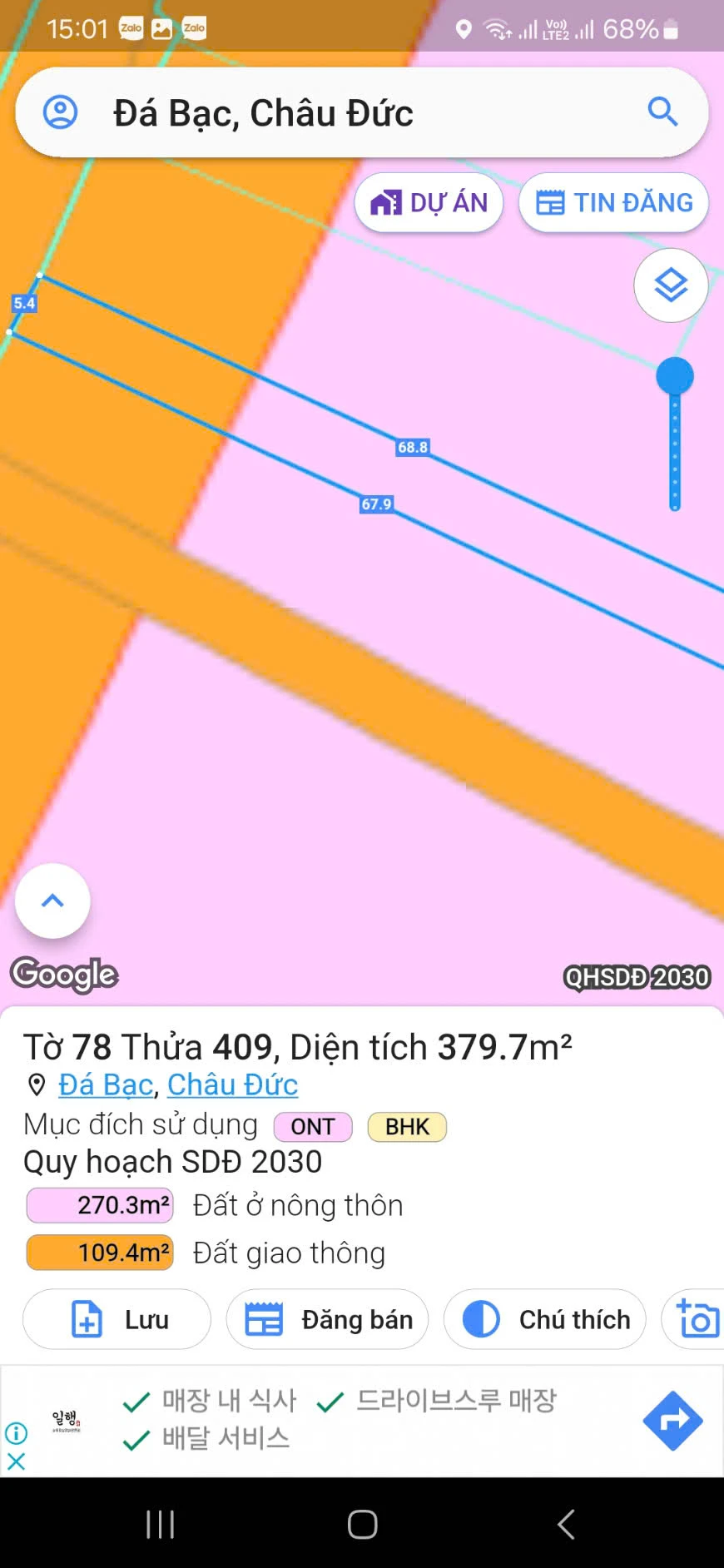Open the Chú thích legend
The height and width of the screenshot is (1568, 724).
545,1319
